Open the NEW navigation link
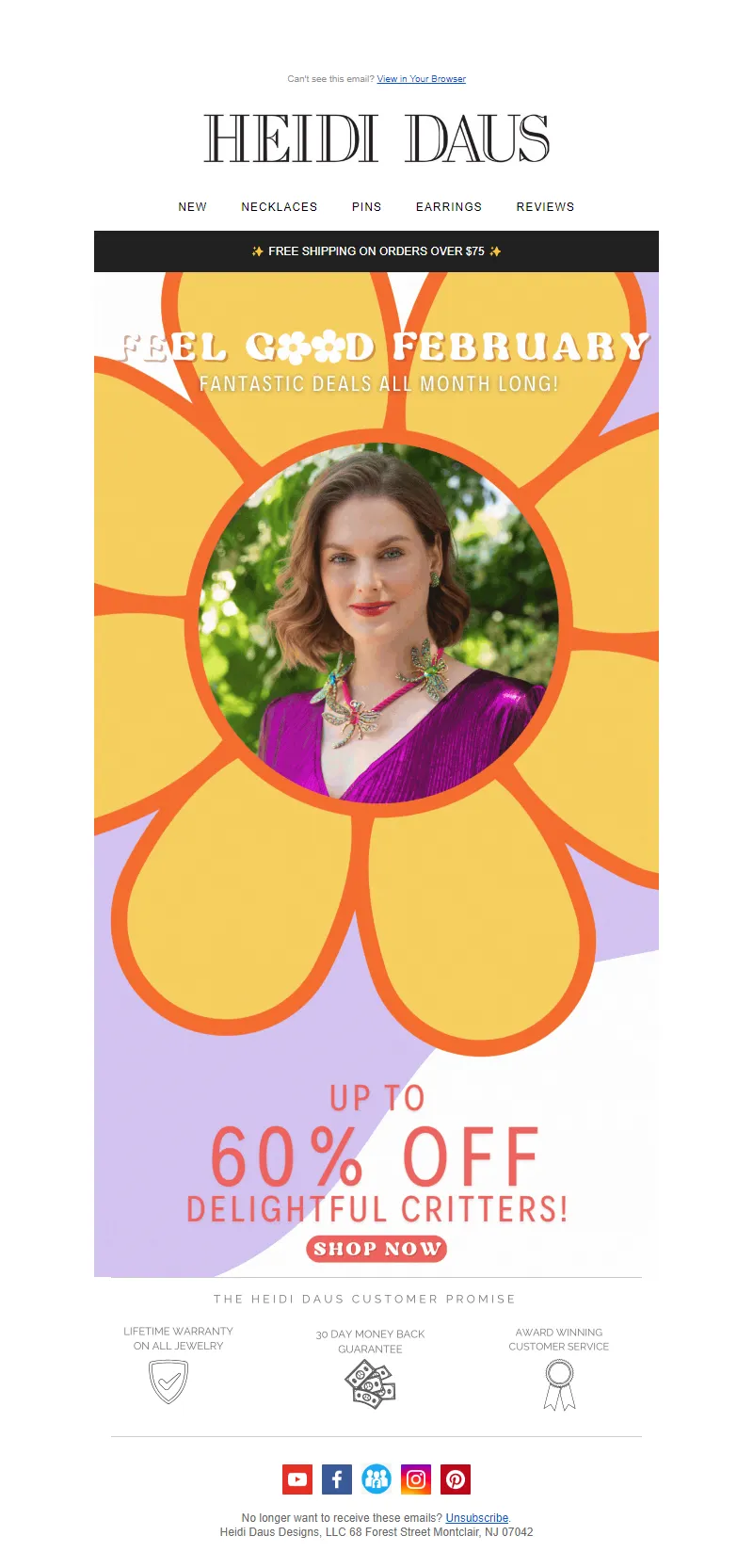 pyautogui.click(x=192, y=207)
